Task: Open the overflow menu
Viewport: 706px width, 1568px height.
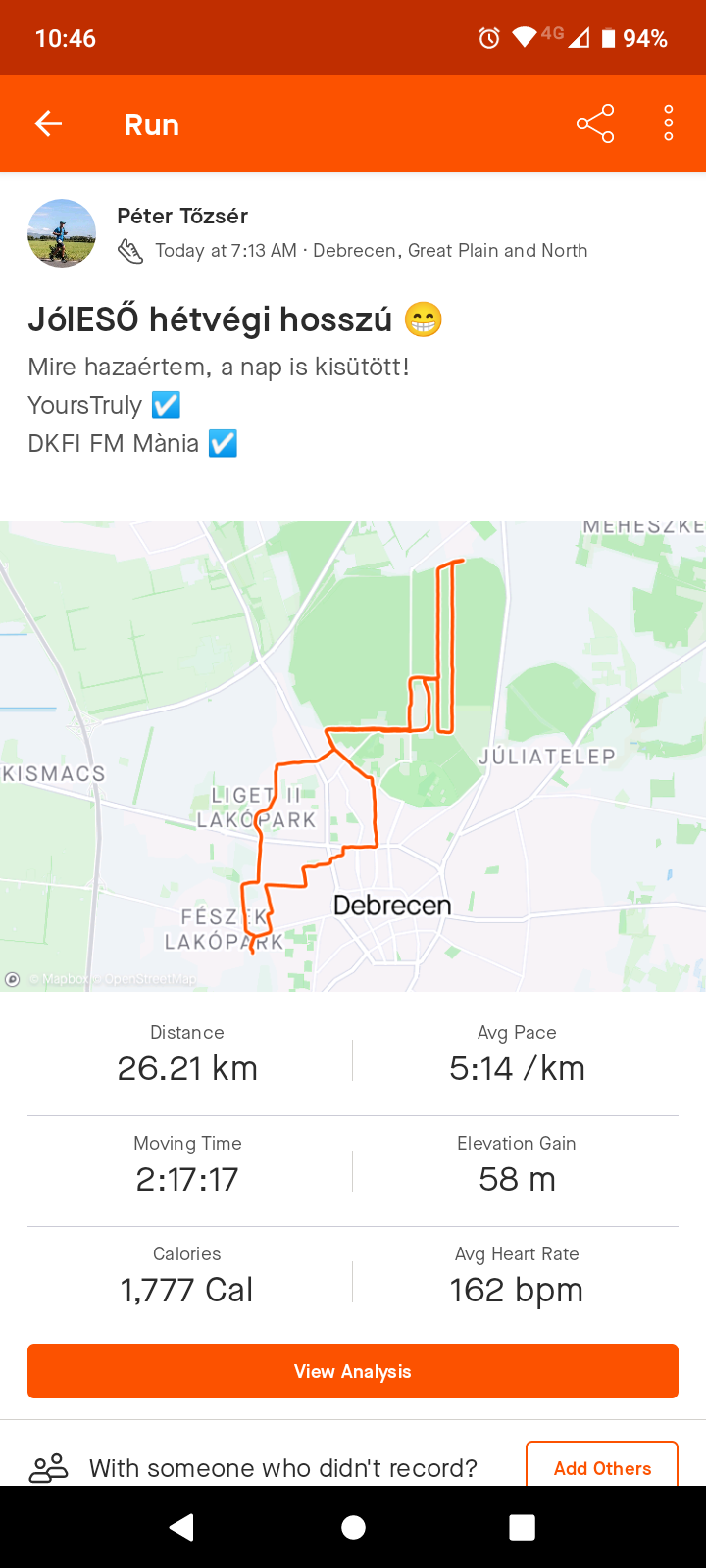Action: click(x=668, y=123)
